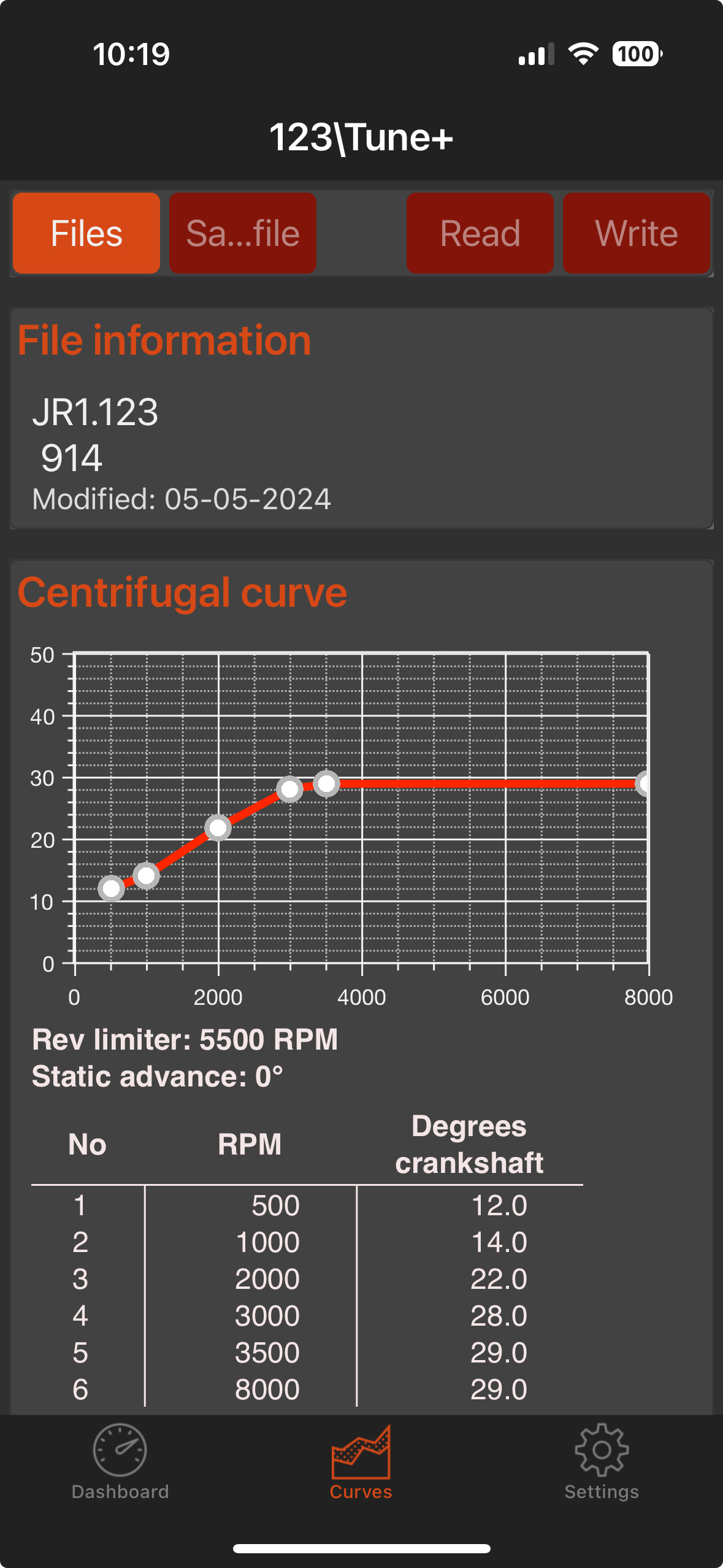Open the Files button
This screenshot has height=1568, width=723.
[86, 233]
